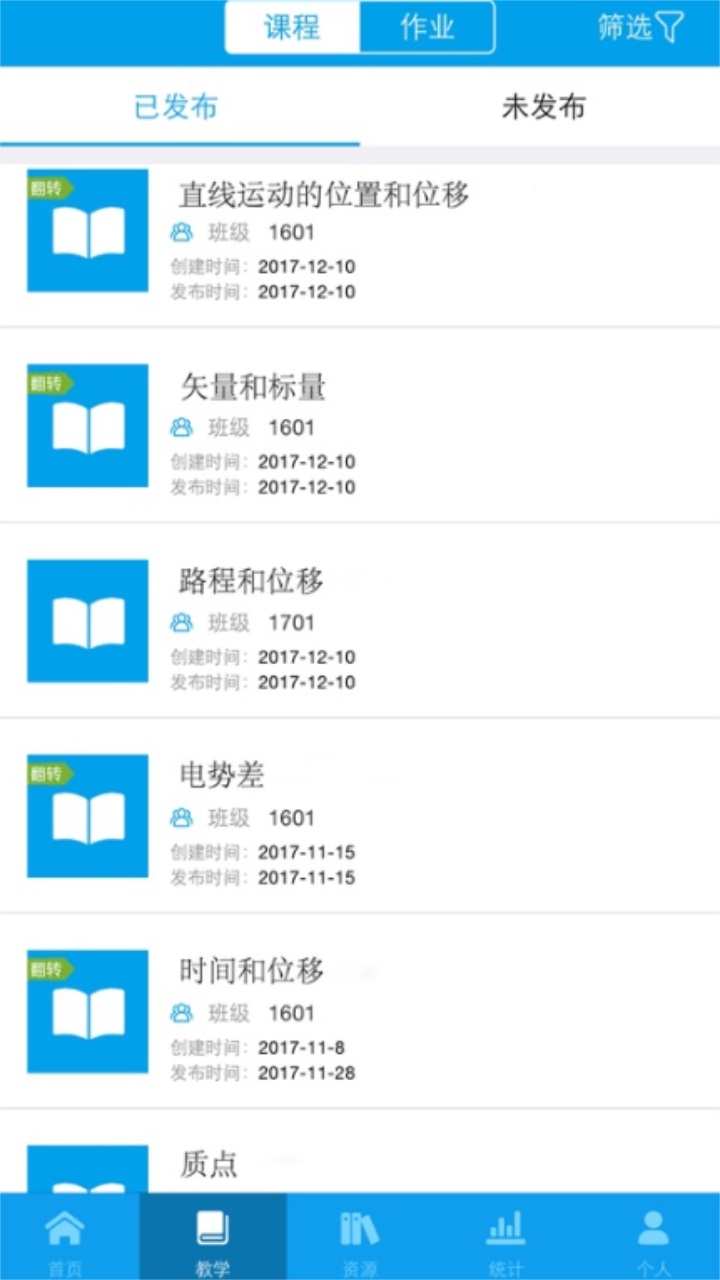The width and height of the screenshot is (720, 1280).
Task: Tap the 班级 group icon next to 1701
Action: tap(181, 623)
